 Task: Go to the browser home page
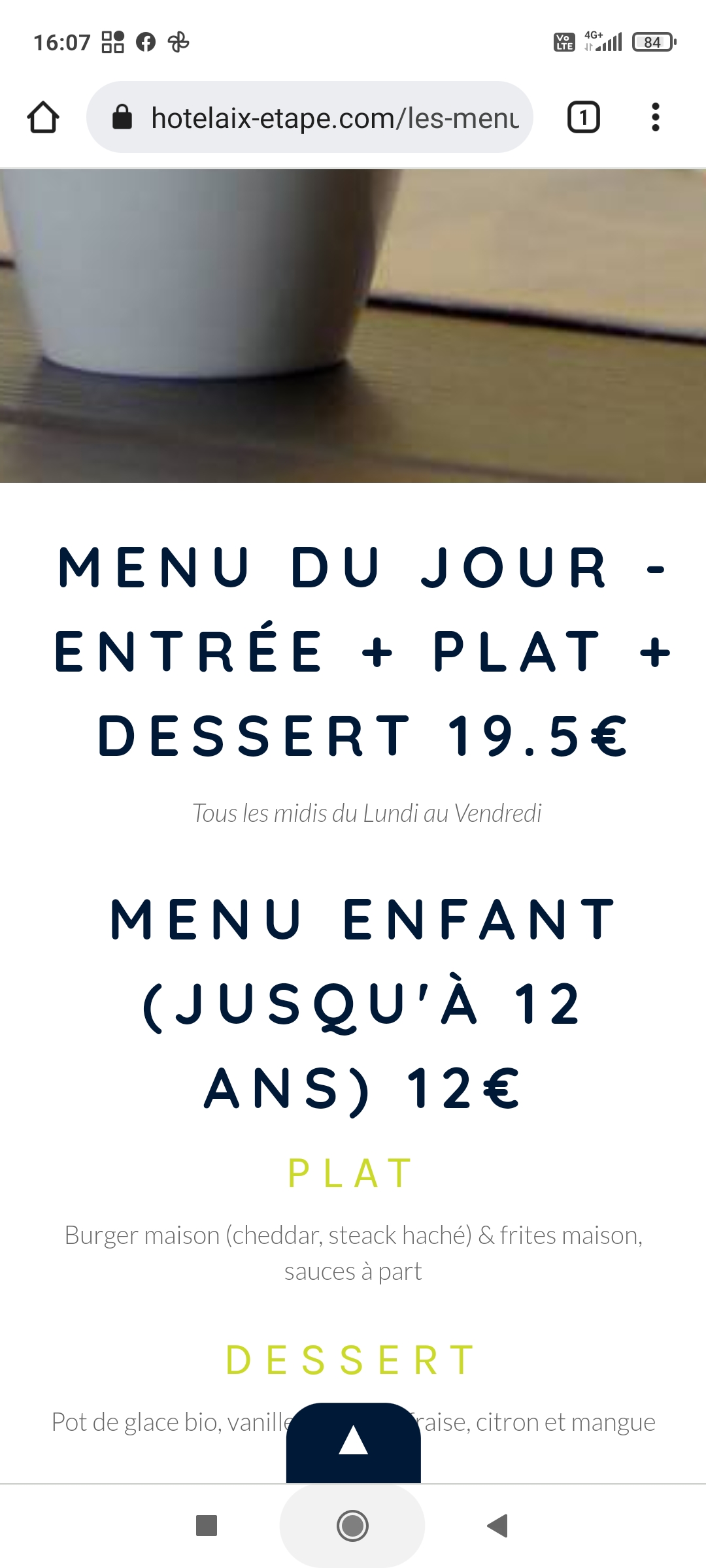tap(43, 118)
